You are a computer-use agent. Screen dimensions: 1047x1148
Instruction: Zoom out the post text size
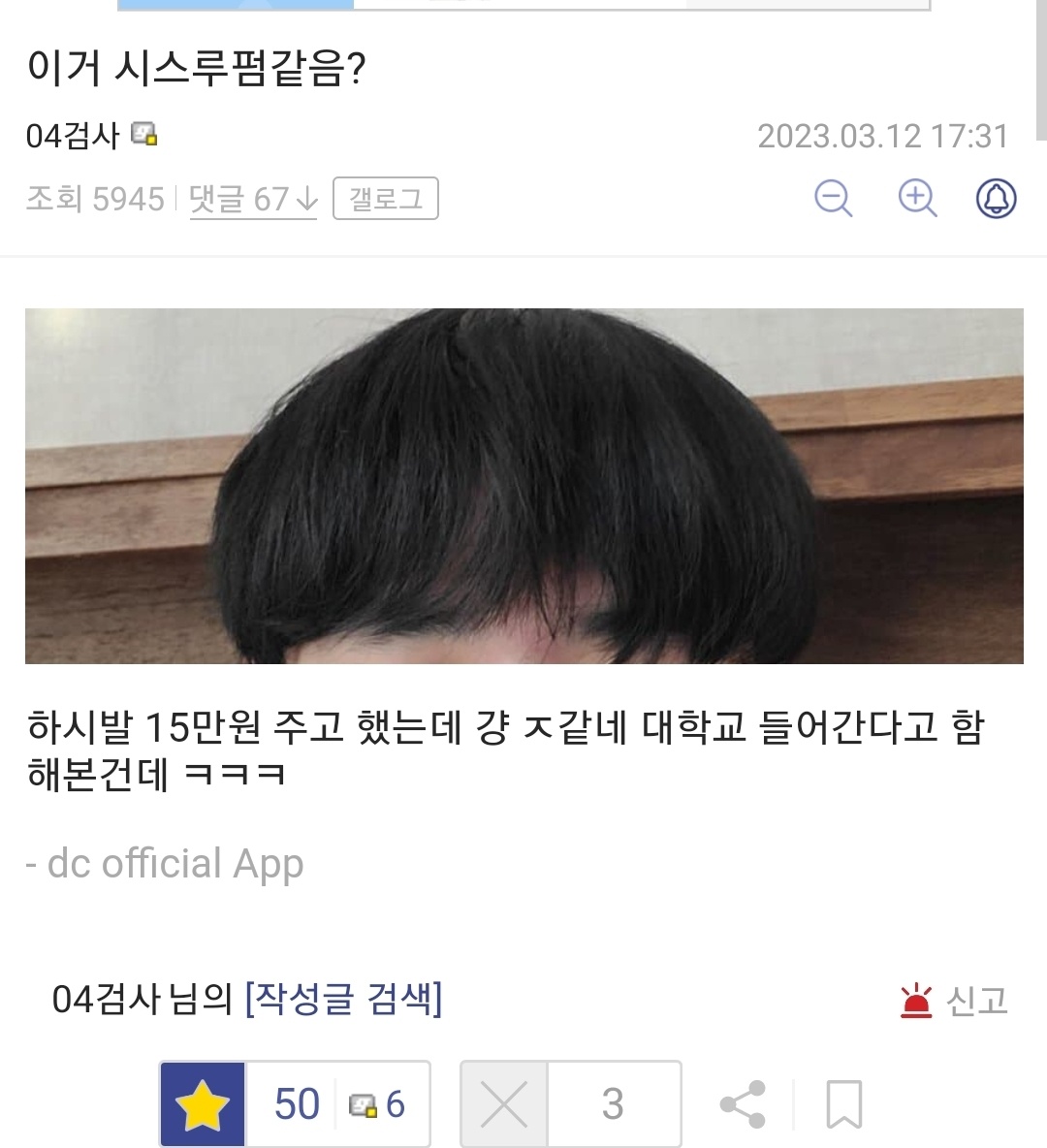click(x=833, y=199)
